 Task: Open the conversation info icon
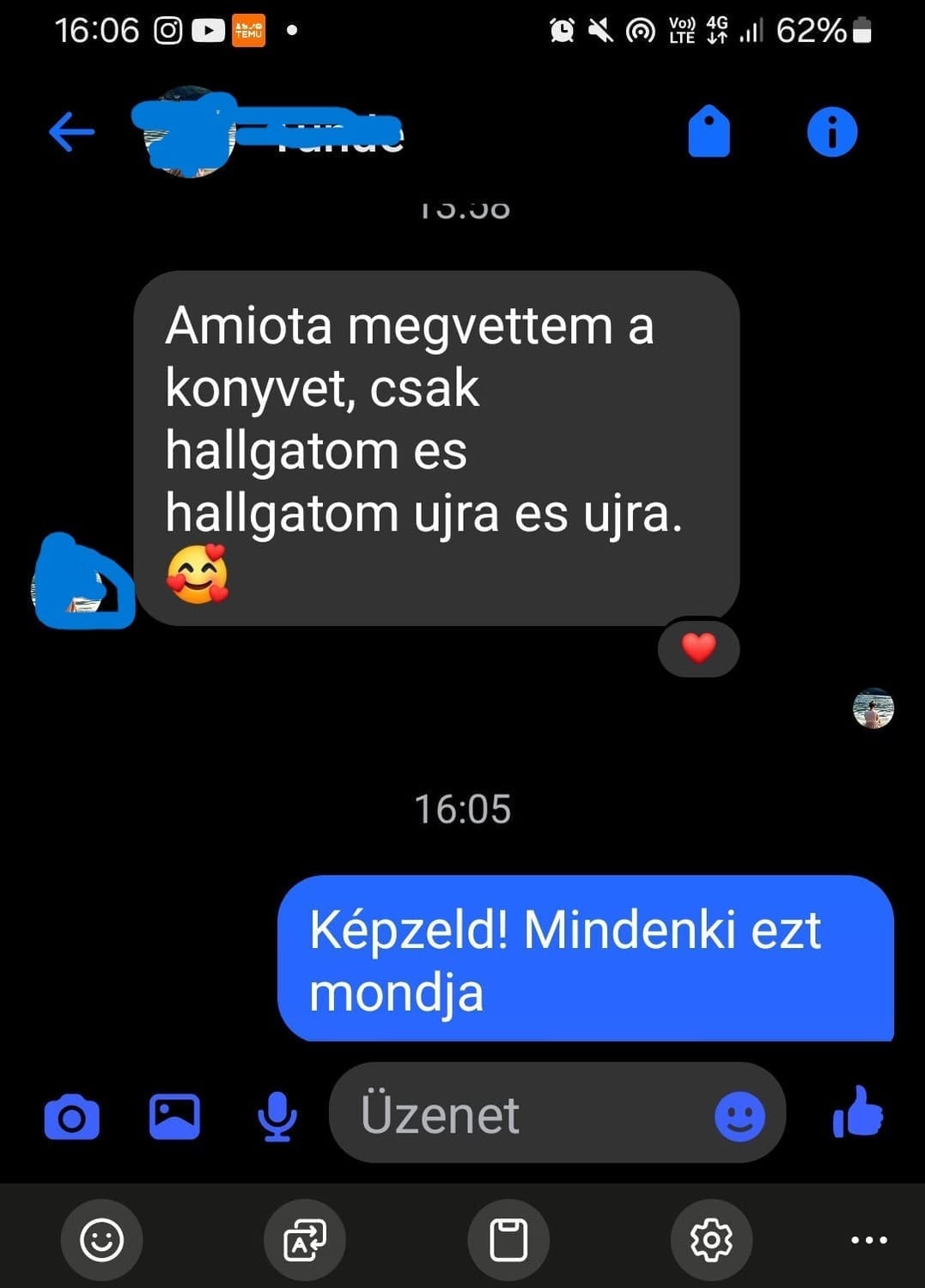coord(831,132)
